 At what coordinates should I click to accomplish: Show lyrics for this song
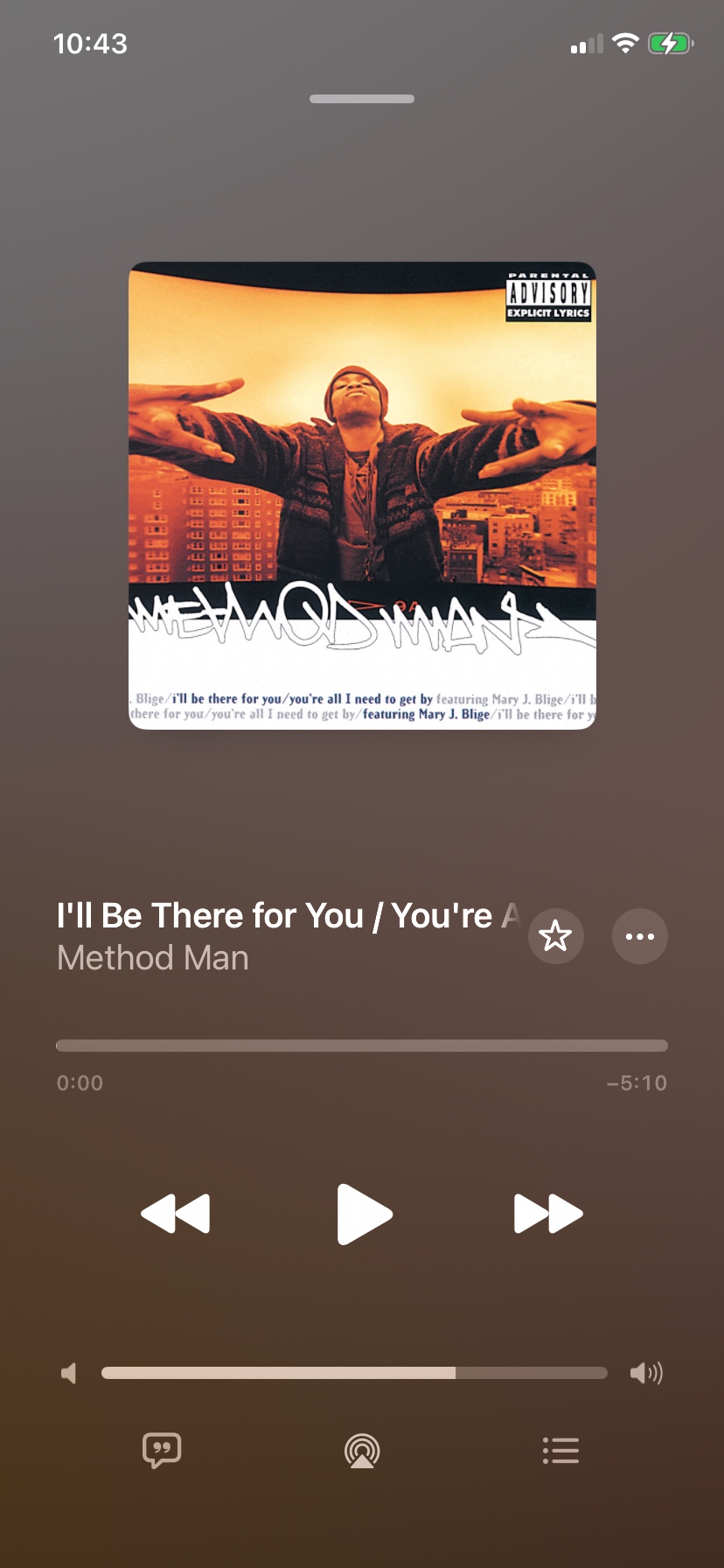click(162, 1450)
